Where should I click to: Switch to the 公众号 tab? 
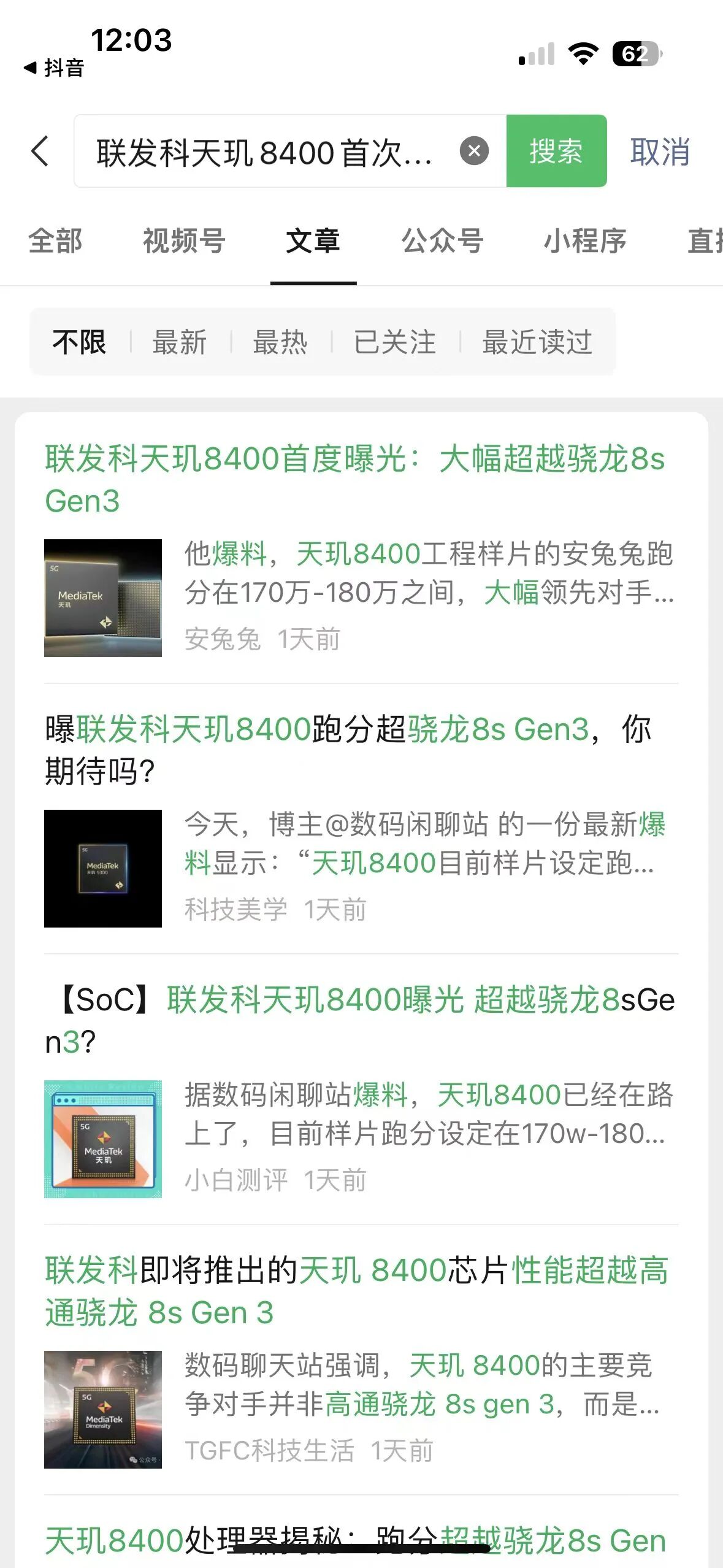coord(442,240)
